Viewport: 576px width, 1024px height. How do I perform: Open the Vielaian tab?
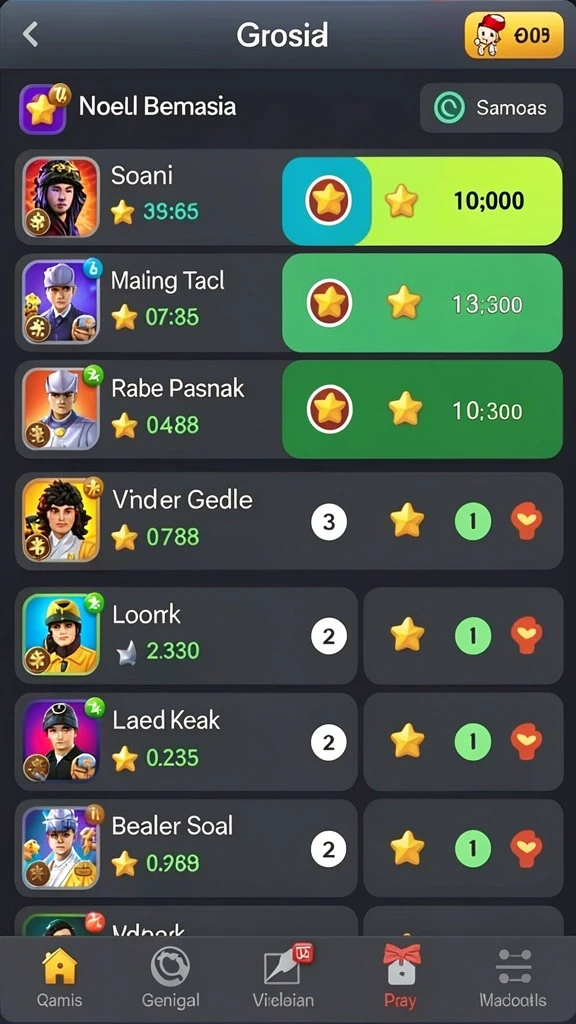coord(284,978)
